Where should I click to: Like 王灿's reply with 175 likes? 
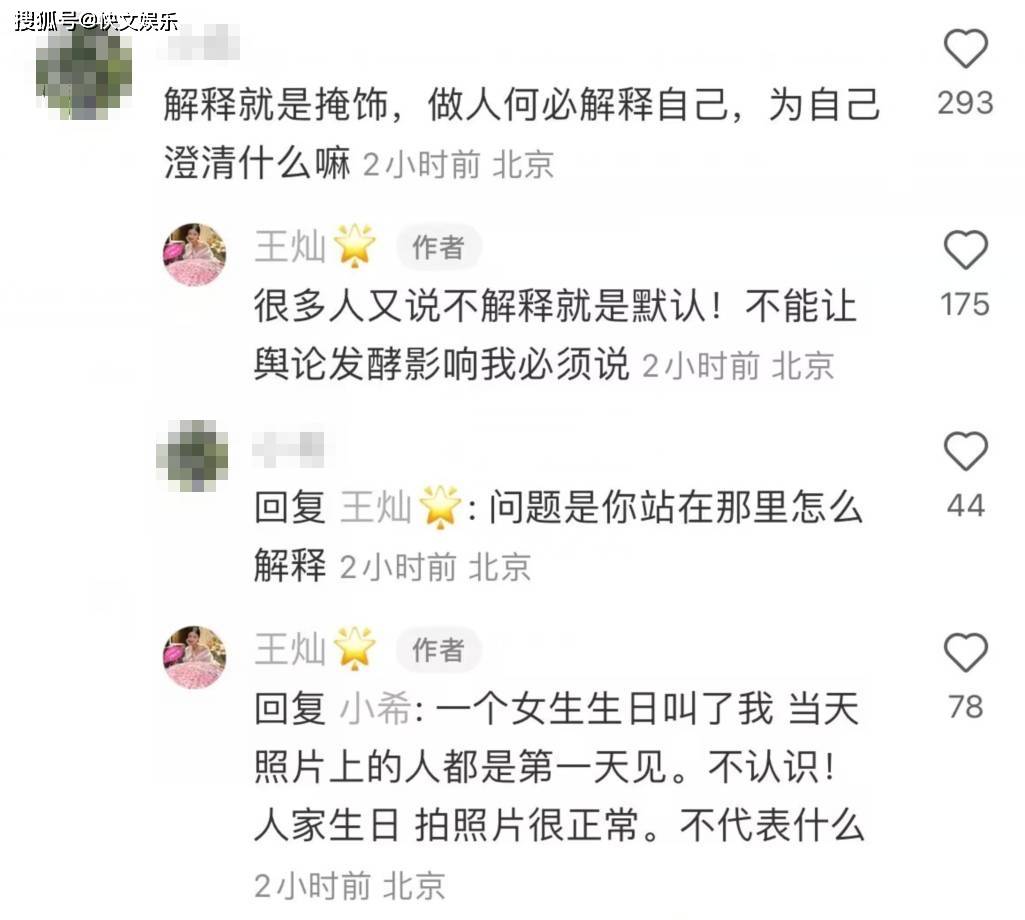pos(965,250)
